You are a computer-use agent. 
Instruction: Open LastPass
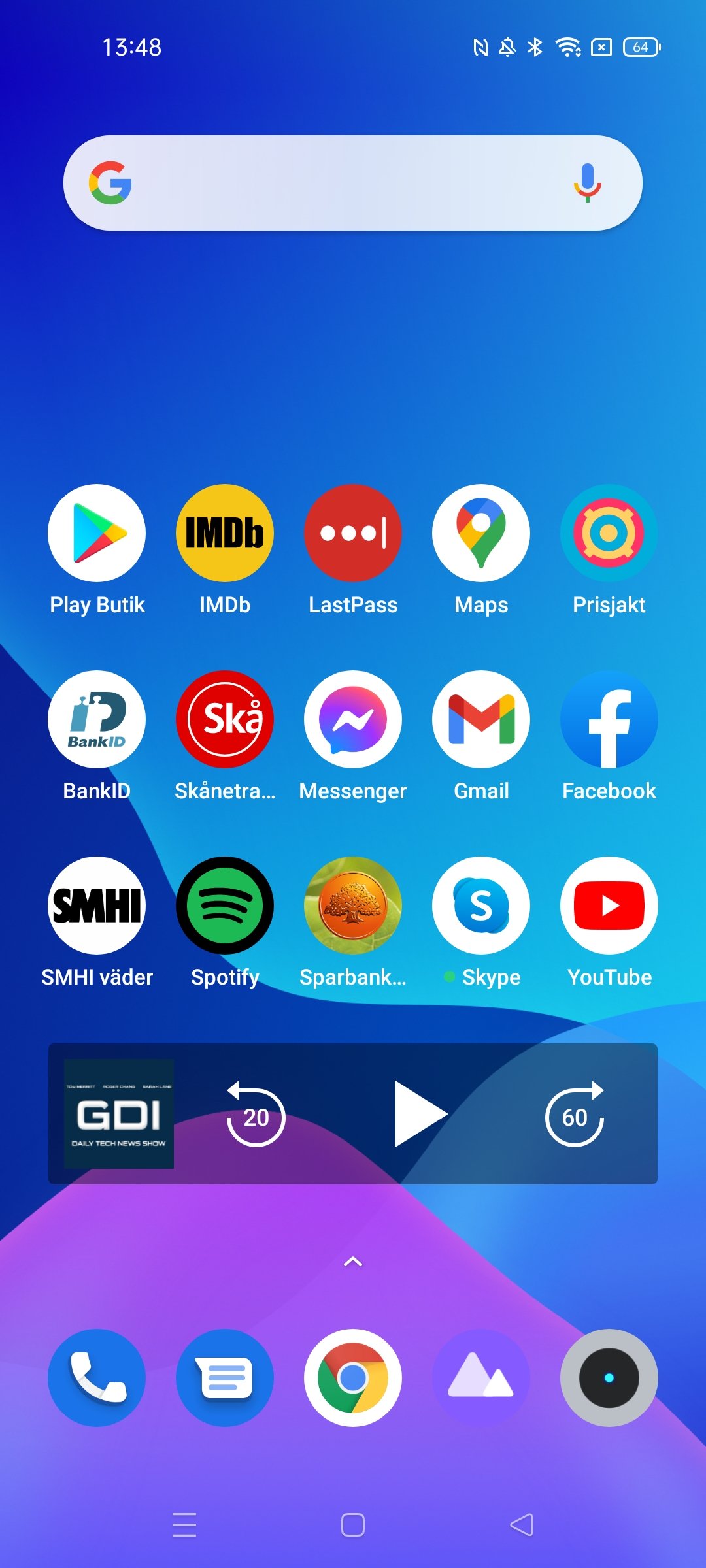[353, 533]
